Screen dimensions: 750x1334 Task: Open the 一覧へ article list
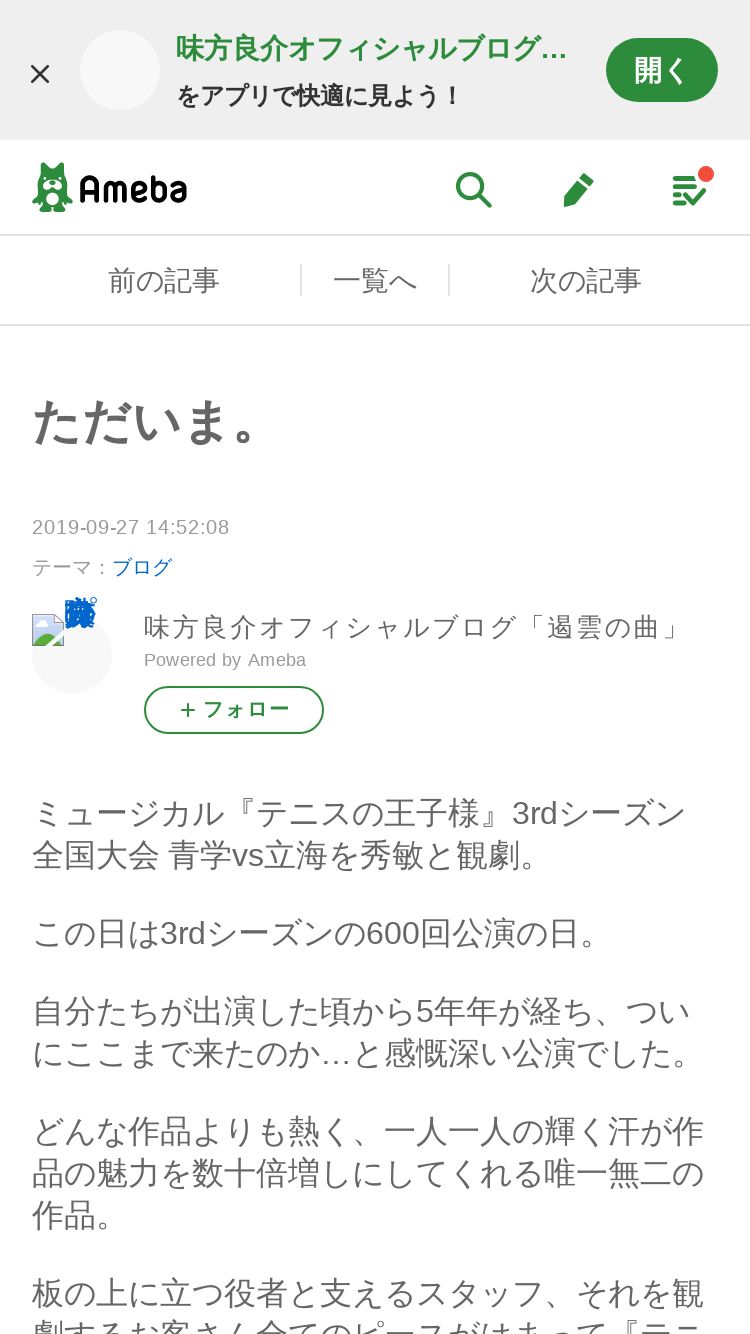375,281
